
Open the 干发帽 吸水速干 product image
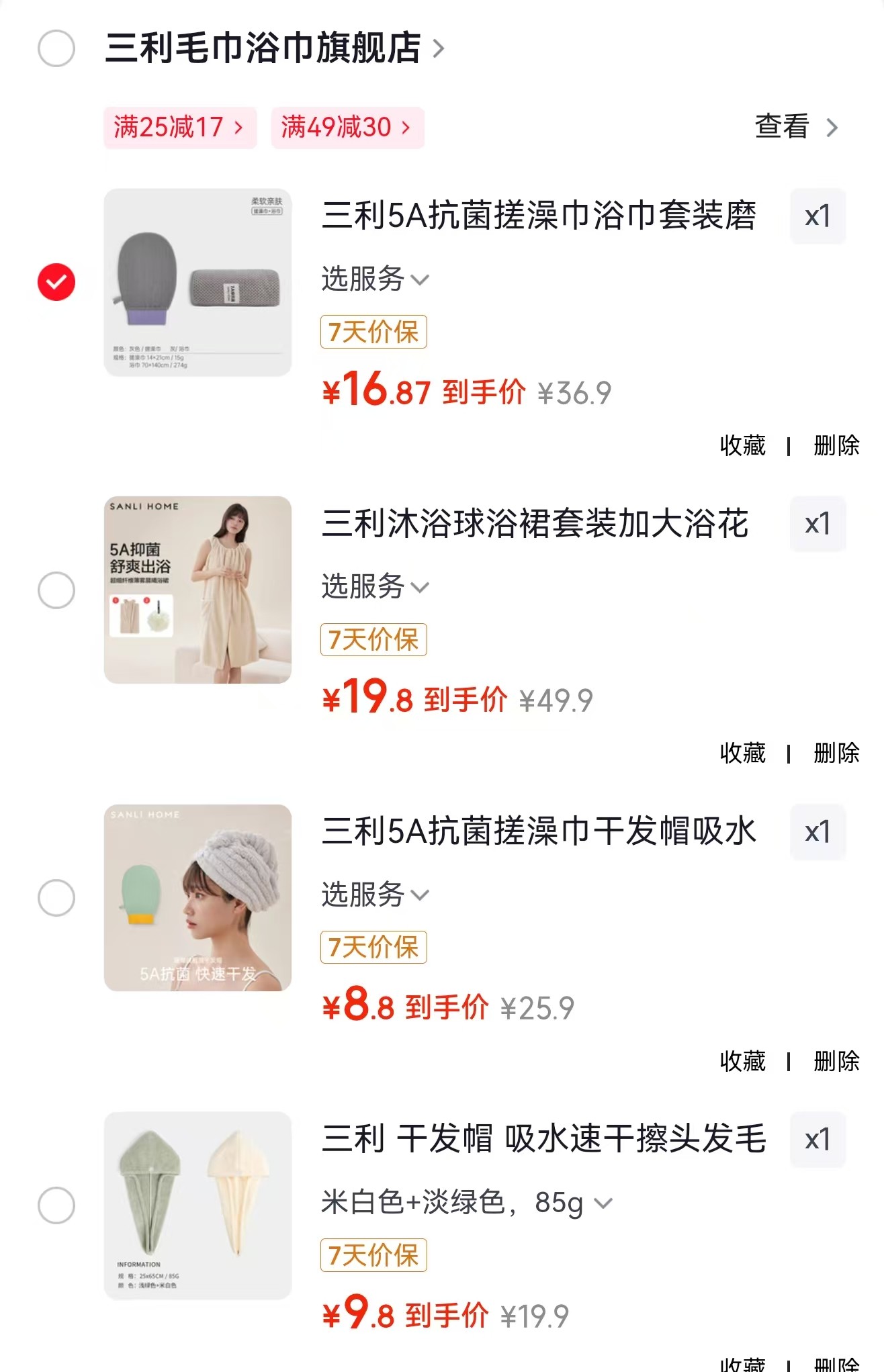pyautogui.click(x=197, y=1205)
